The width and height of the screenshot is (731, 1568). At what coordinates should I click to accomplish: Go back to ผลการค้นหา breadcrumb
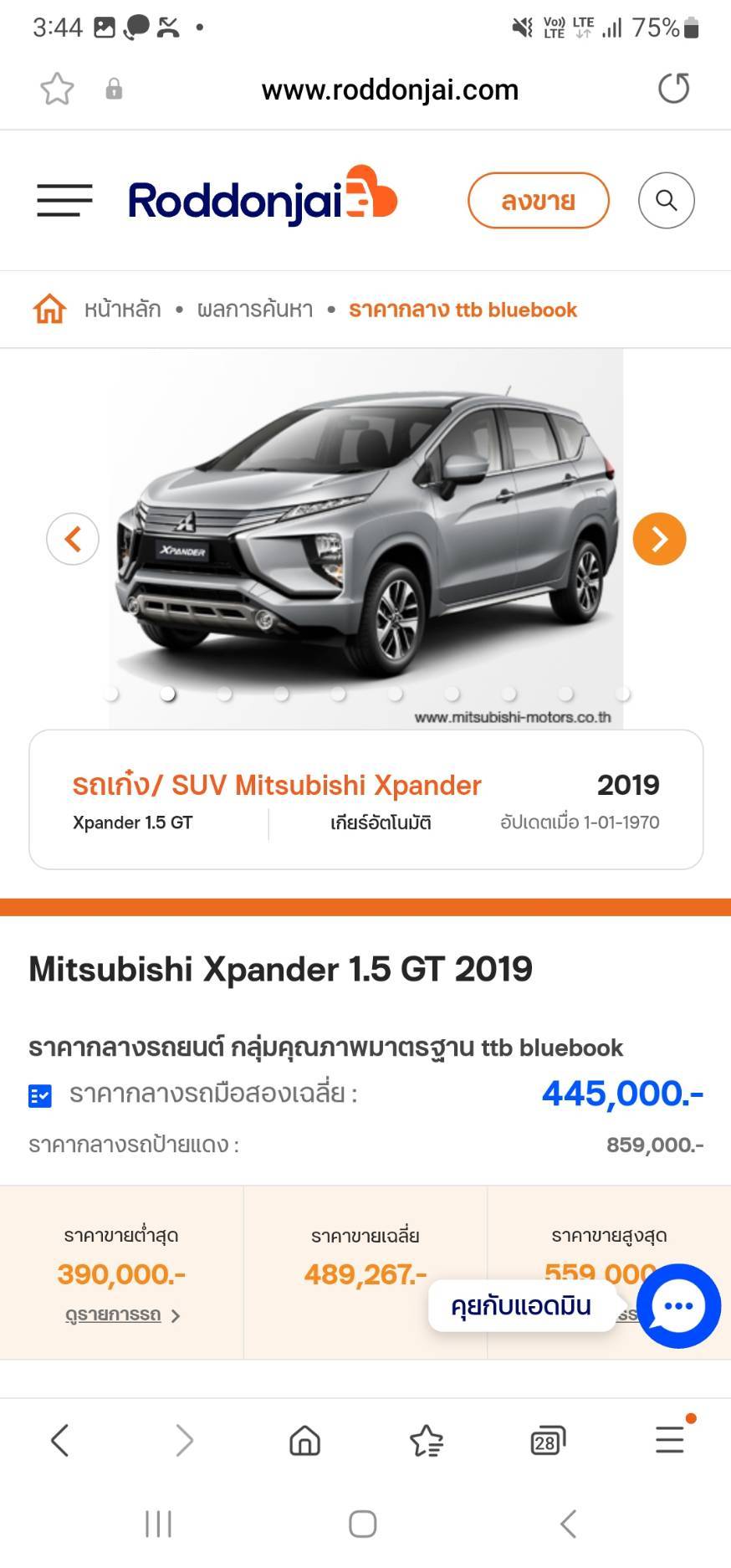pos(255,310)
